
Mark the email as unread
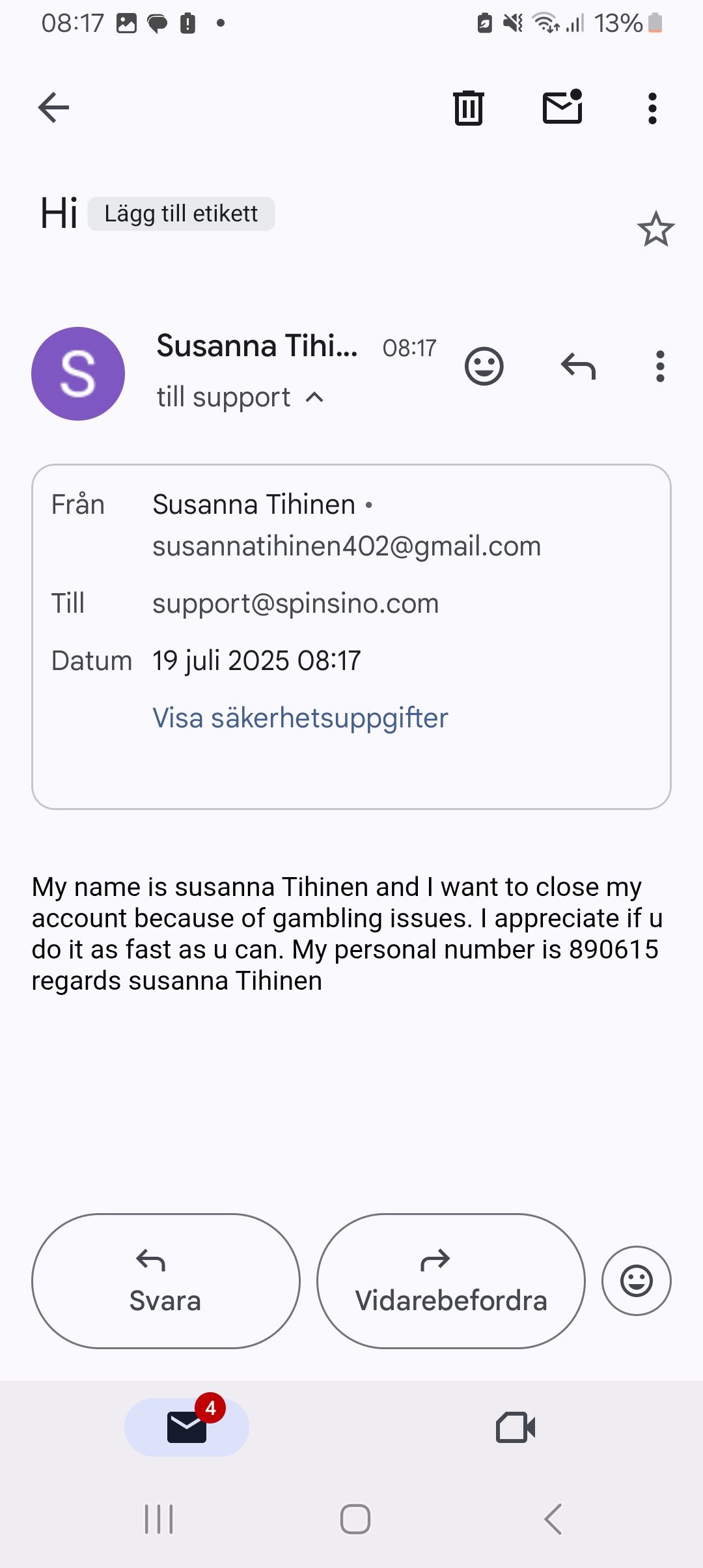(562, 106)
